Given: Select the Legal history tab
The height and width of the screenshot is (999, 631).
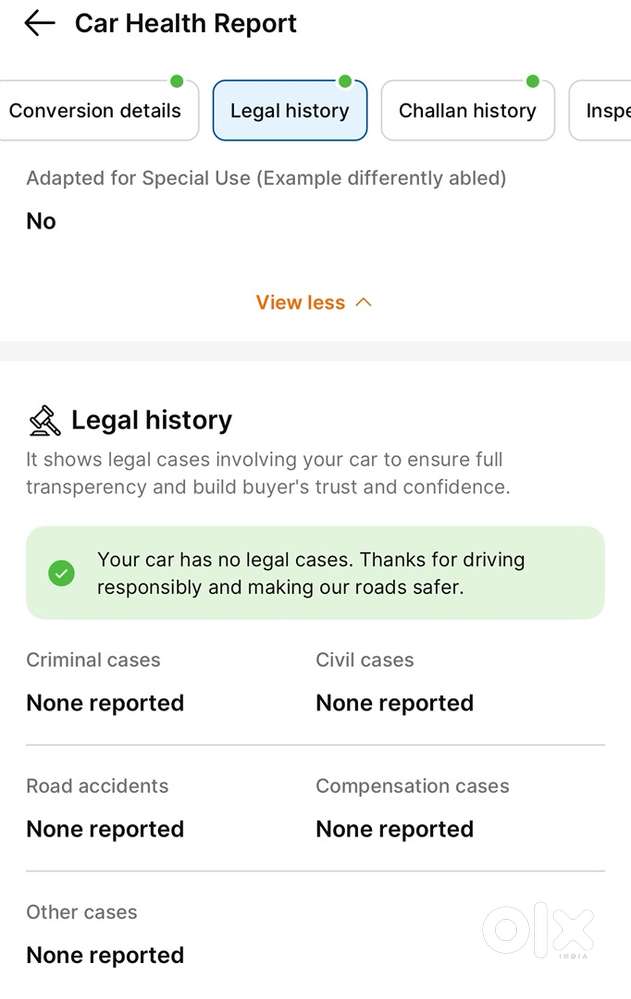Looking at the screenshot, I should [290, 111].
